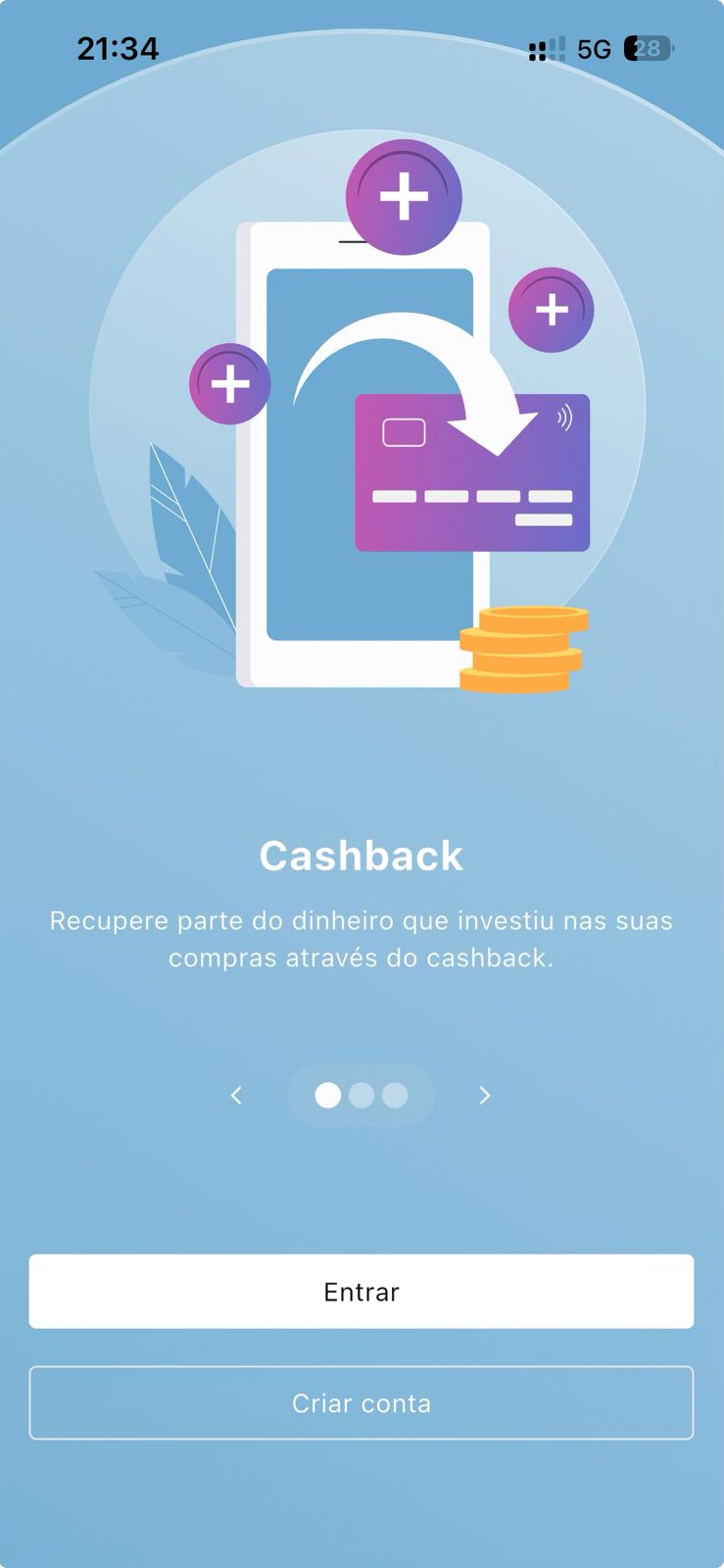The height and width of the screenshot is (1568, 724).
Task: Open the Cashback onboarding page indicator bar
Action: pos(362,1096)
